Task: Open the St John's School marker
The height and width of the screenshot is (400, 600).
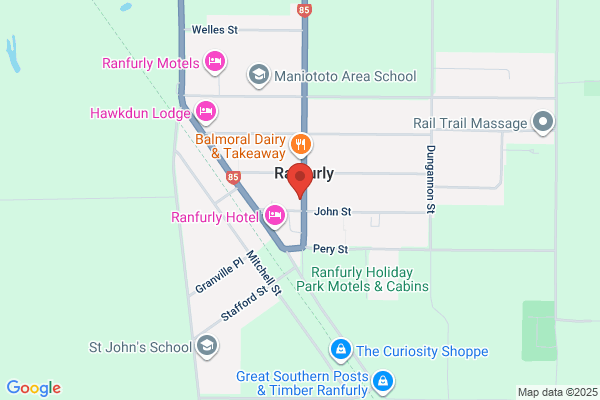Action: (x=206, y=346)
